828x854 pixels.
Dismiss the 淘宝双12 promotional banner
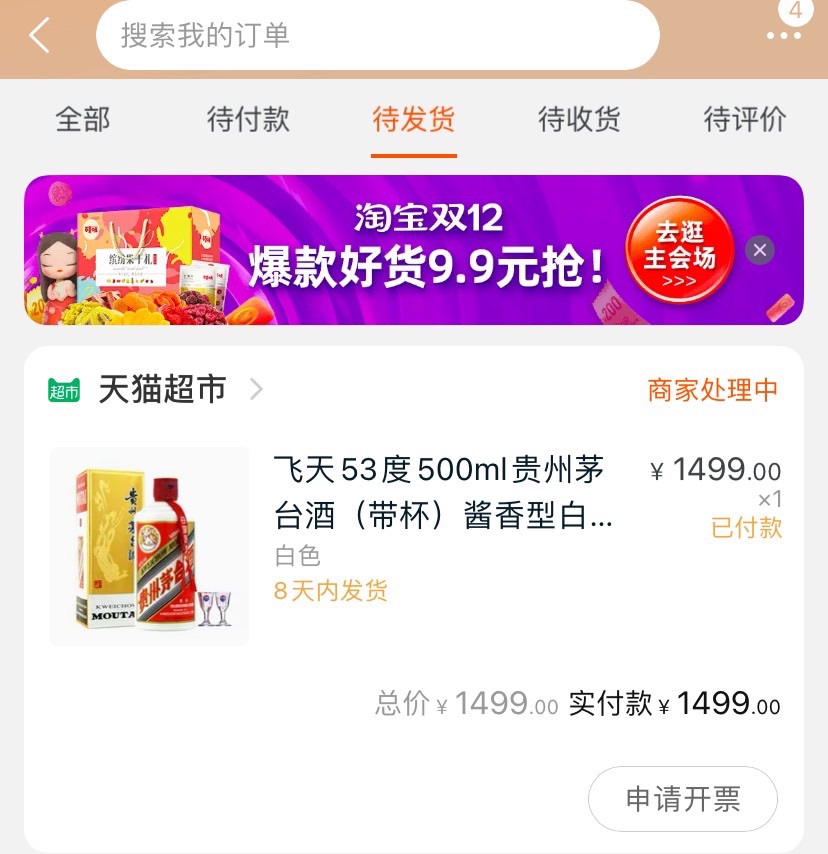[760, 250]
